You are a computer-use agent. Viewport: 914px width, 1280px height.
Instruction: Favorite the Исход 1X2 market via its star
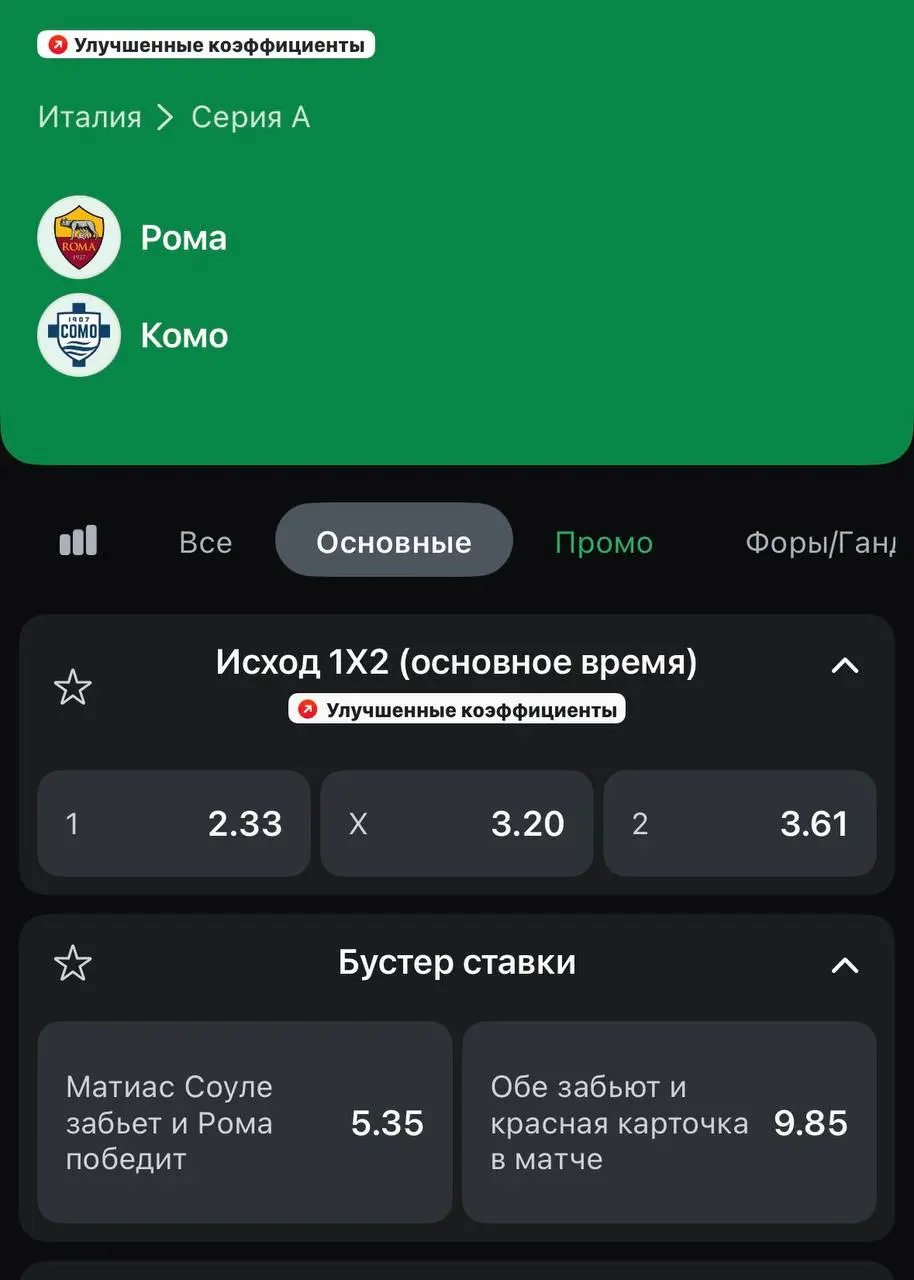point(73,687)
